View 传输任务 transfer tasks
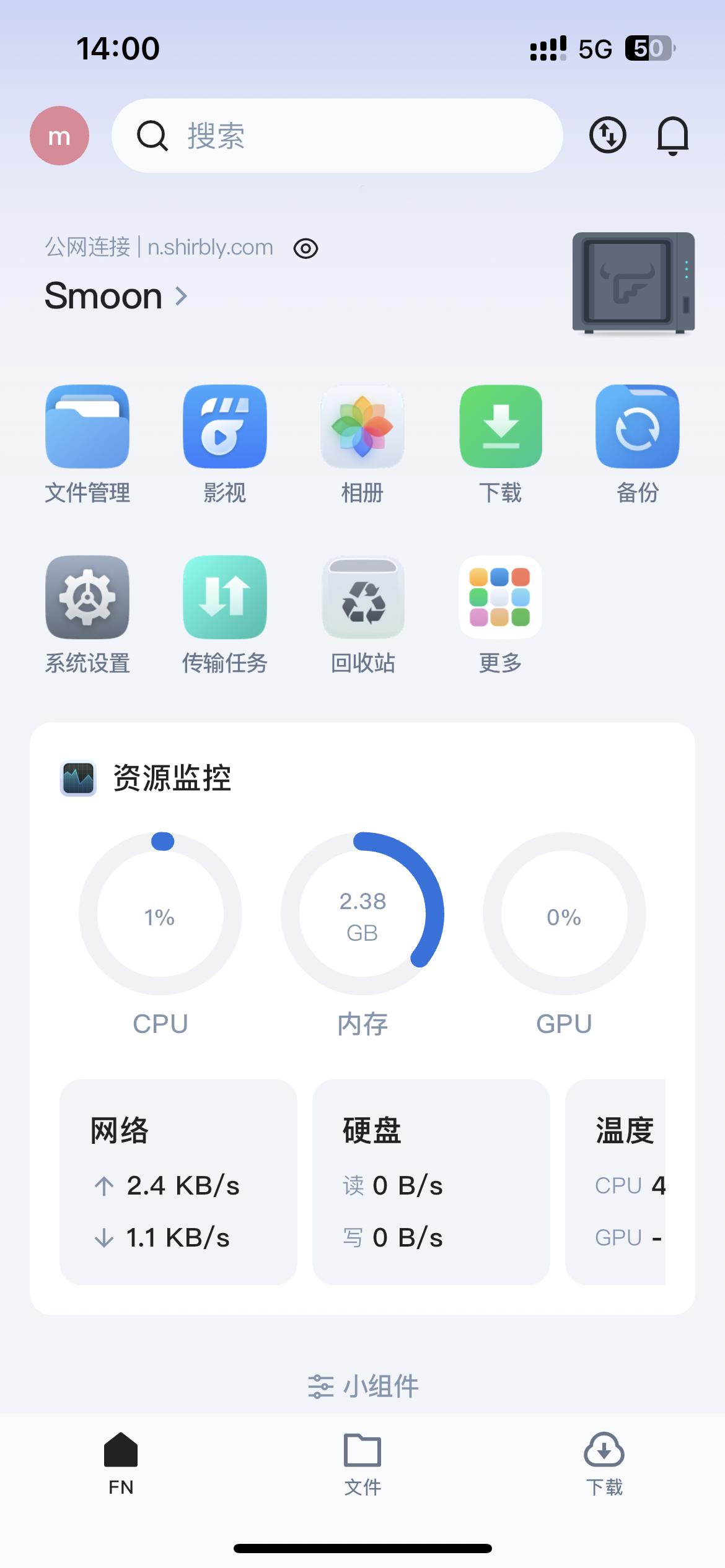725x1568 pixels. pyautogui.click(x=225, y=597)
